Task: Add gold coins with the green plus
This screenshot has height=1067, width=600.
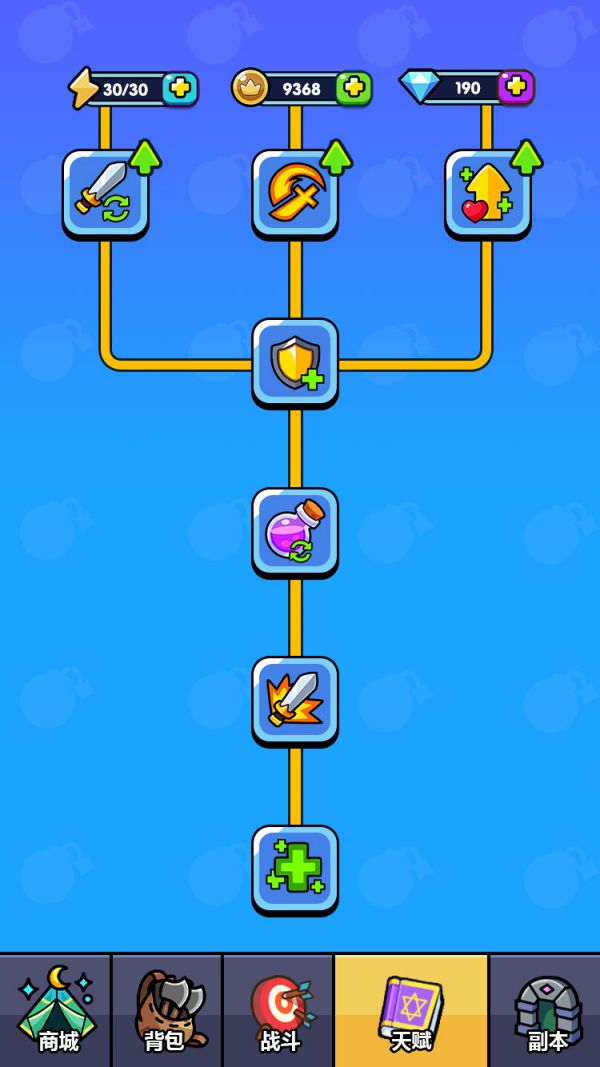Action: coord(353,89)
